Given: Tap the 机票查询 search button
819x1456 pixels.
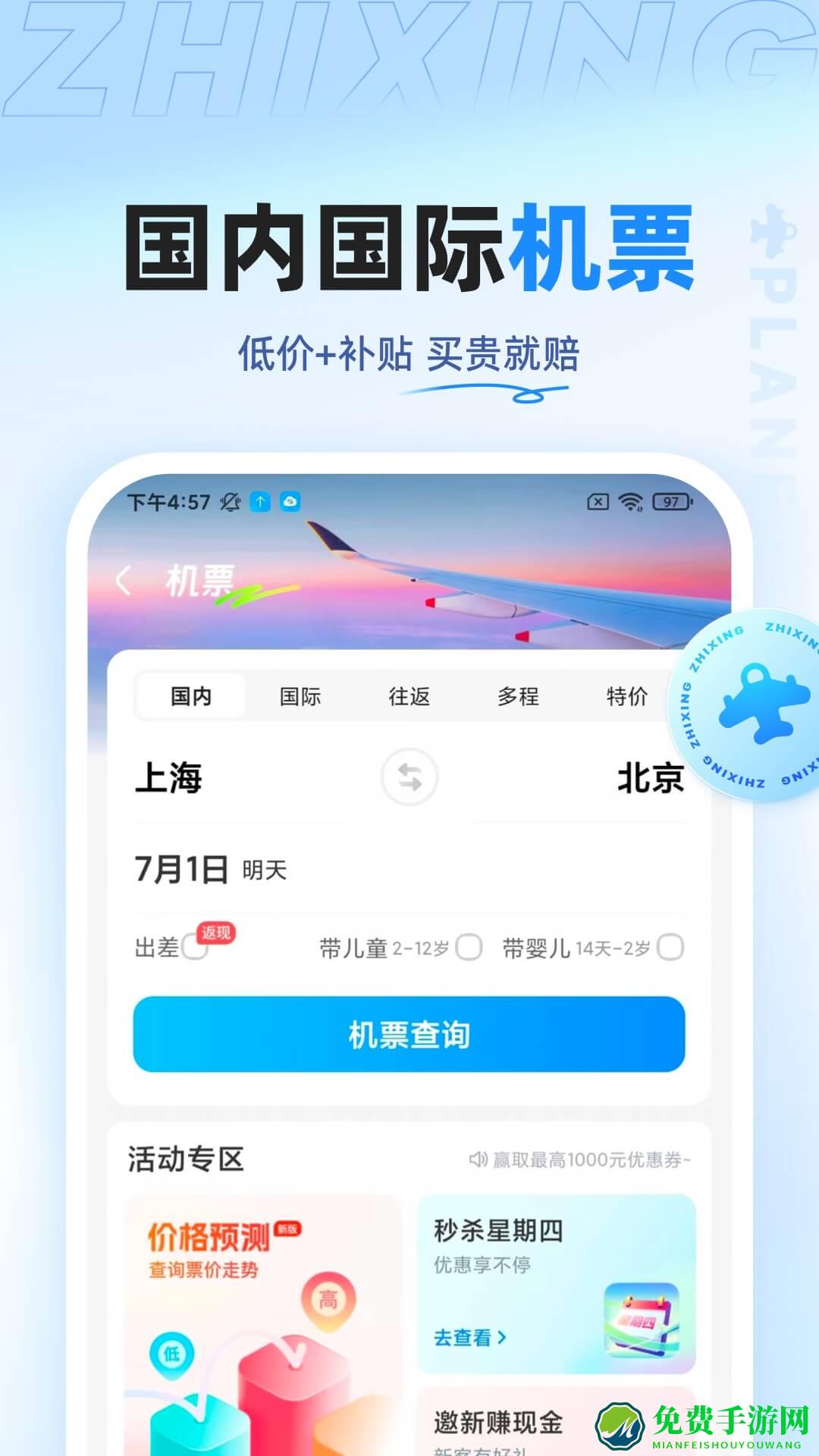Looking at the screenshot, I should pyautogui.click(x=409, y=1034).
